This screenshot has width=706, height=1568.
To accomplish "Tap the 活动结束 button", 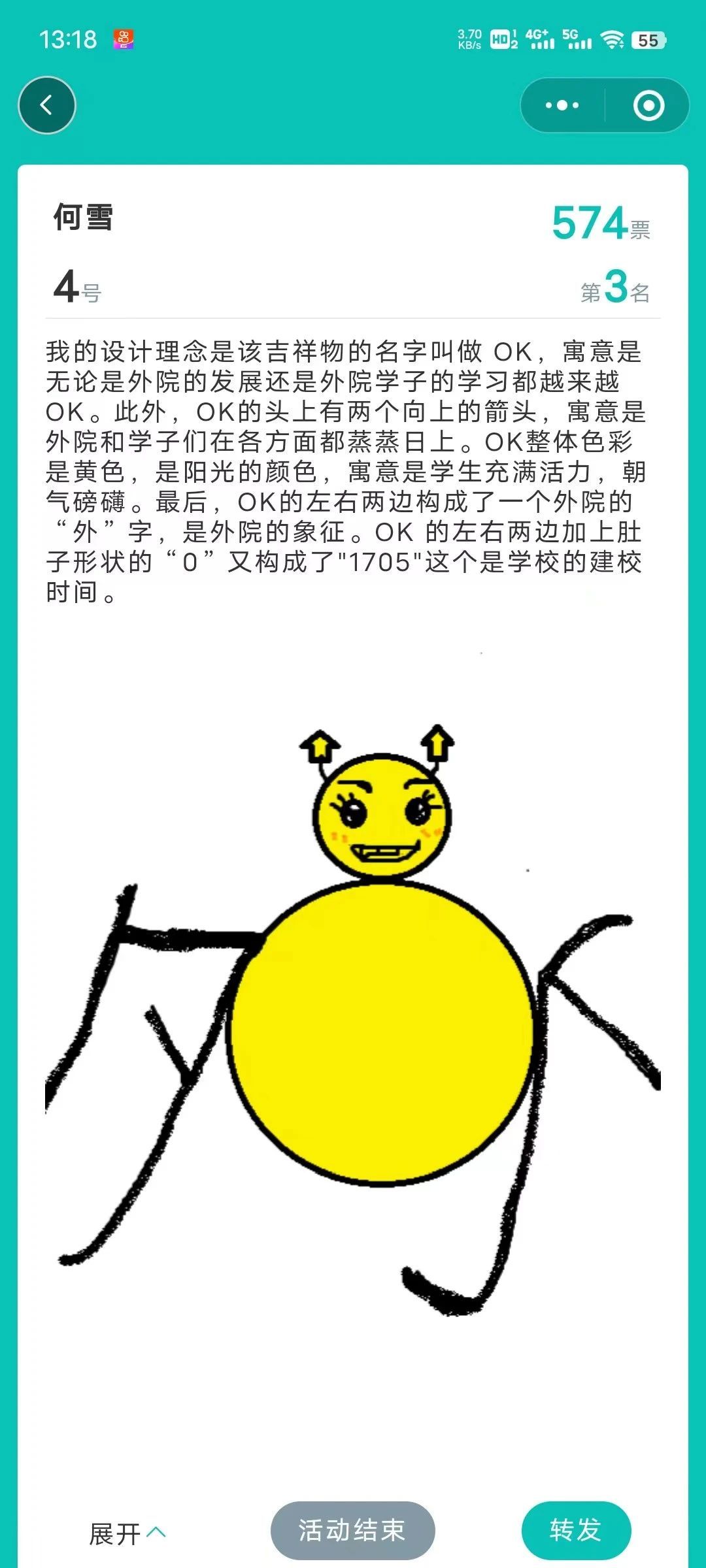I will coord(353,1530).
